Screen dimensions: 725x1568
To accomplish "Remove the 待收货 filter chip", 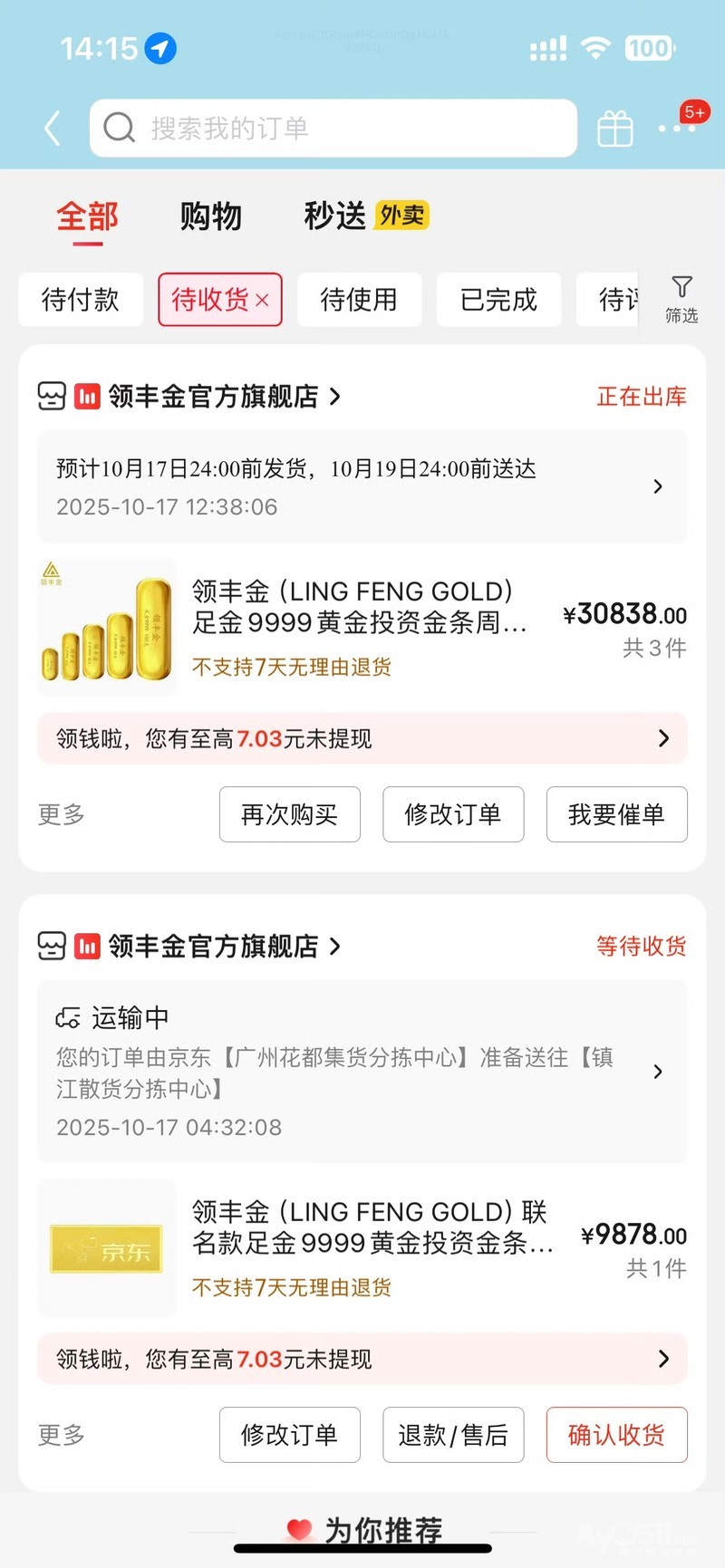I will pos(262,301).
